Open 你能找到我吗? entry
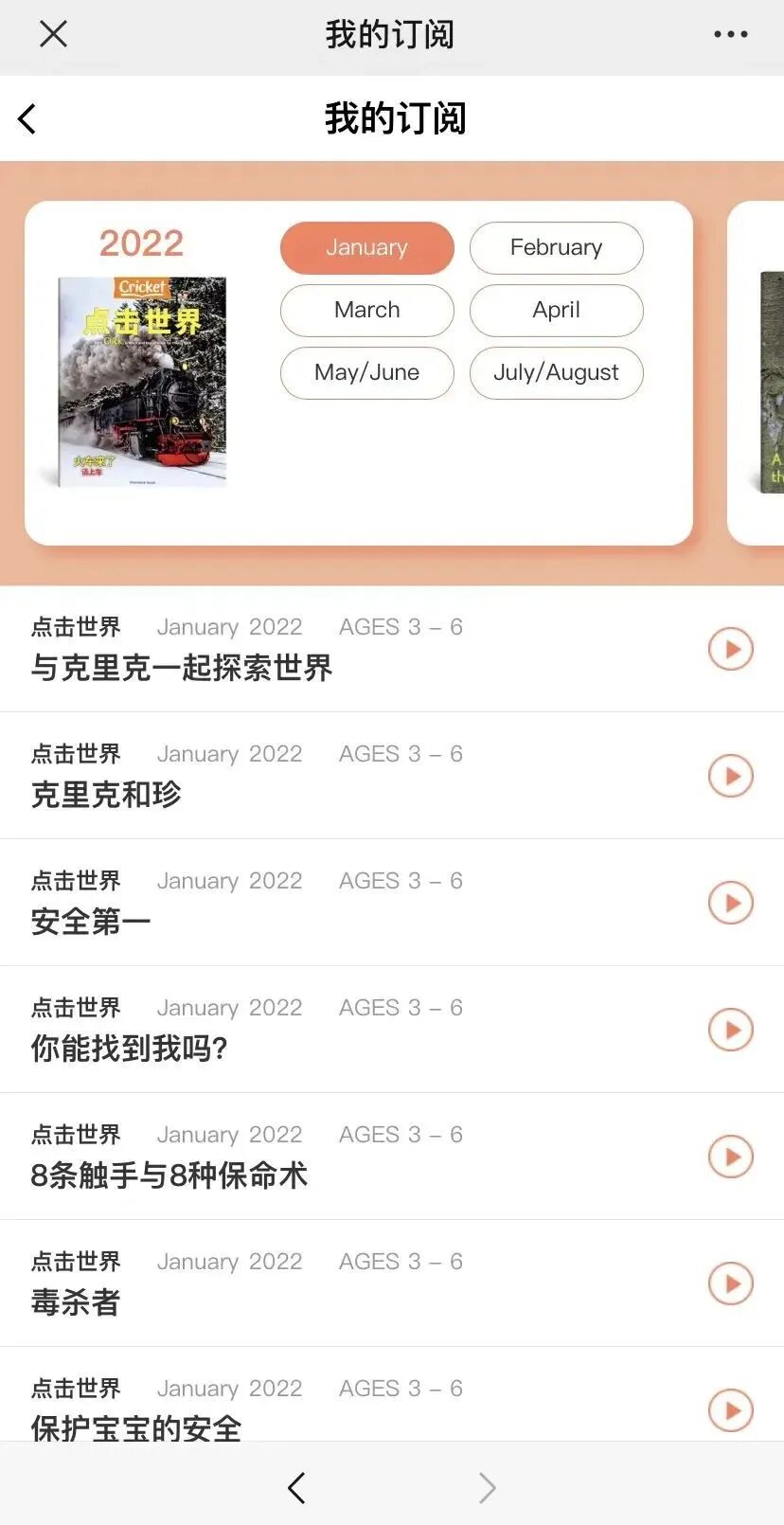 [x=392, y=1030]
